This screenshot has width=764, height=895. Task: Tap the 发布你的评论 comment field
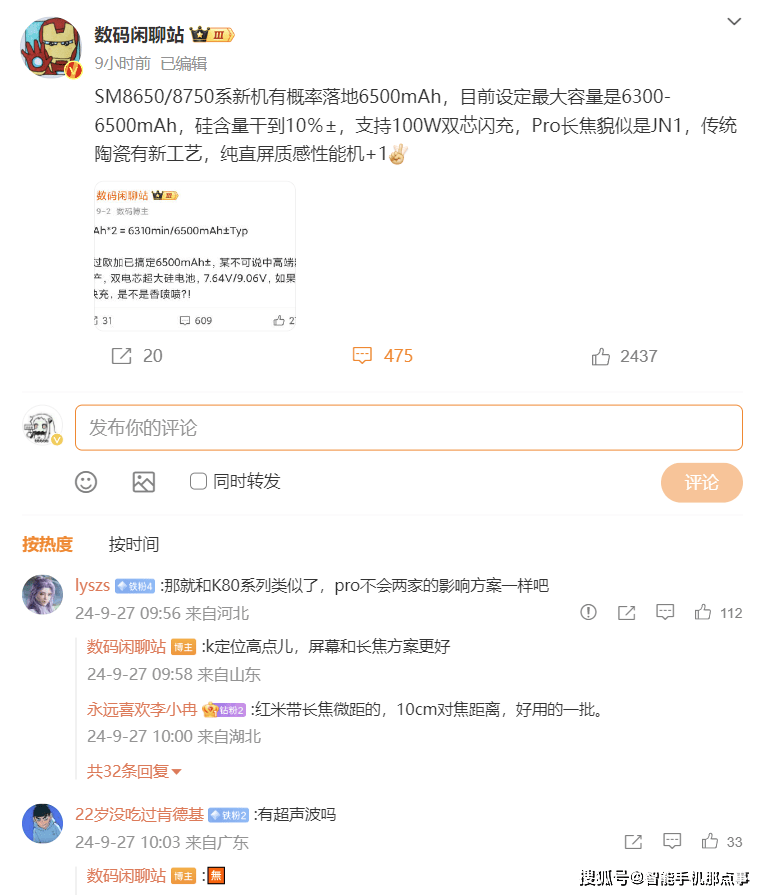pyautogui.click(x=409, y=428)
